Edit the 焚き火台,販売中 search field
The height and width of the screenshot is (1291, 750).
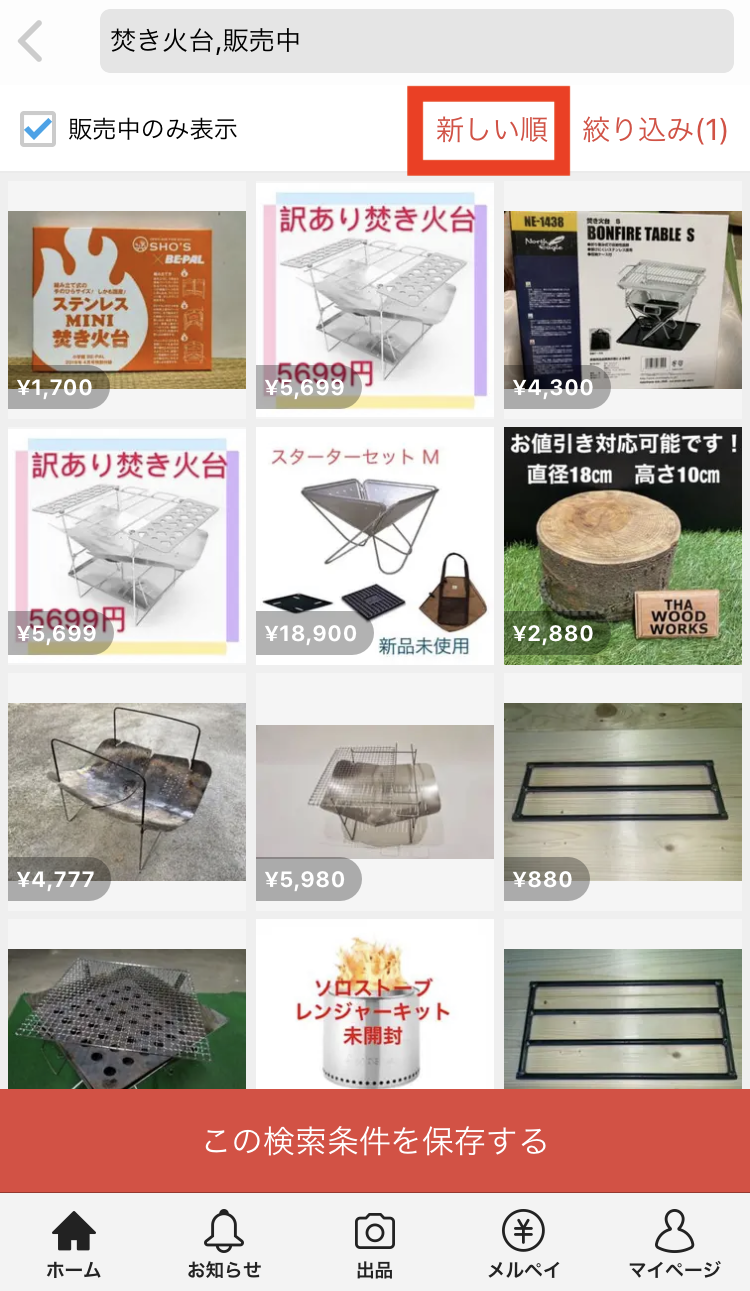coord(416,42)
